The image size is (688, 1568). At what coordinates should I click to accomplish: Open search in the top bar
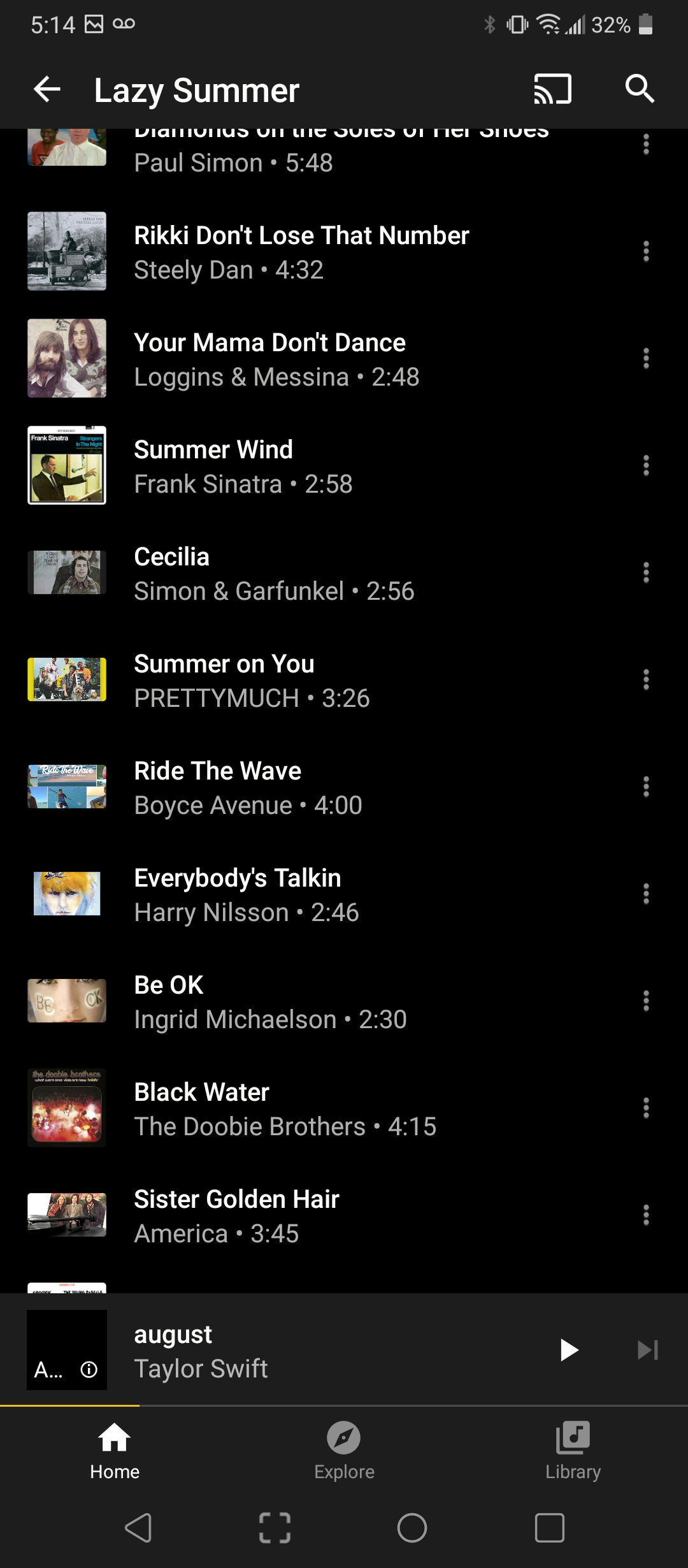(640, 89)
